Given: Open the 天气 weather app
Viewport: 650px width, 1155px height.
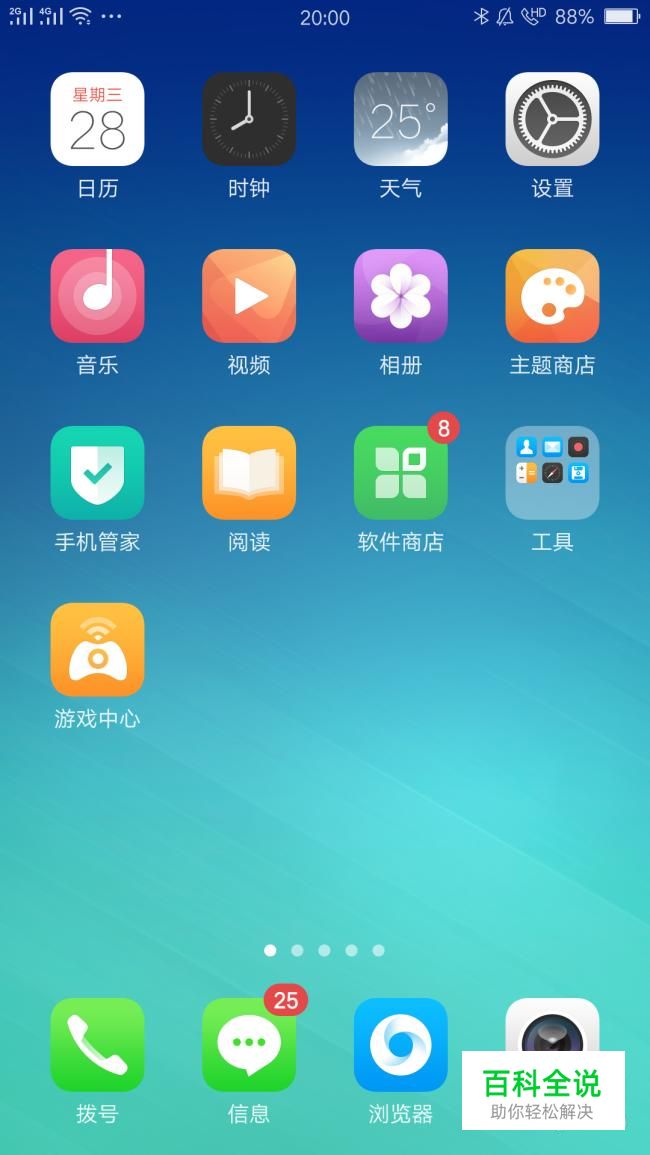Looking at the screenshot, I should 400,119.
